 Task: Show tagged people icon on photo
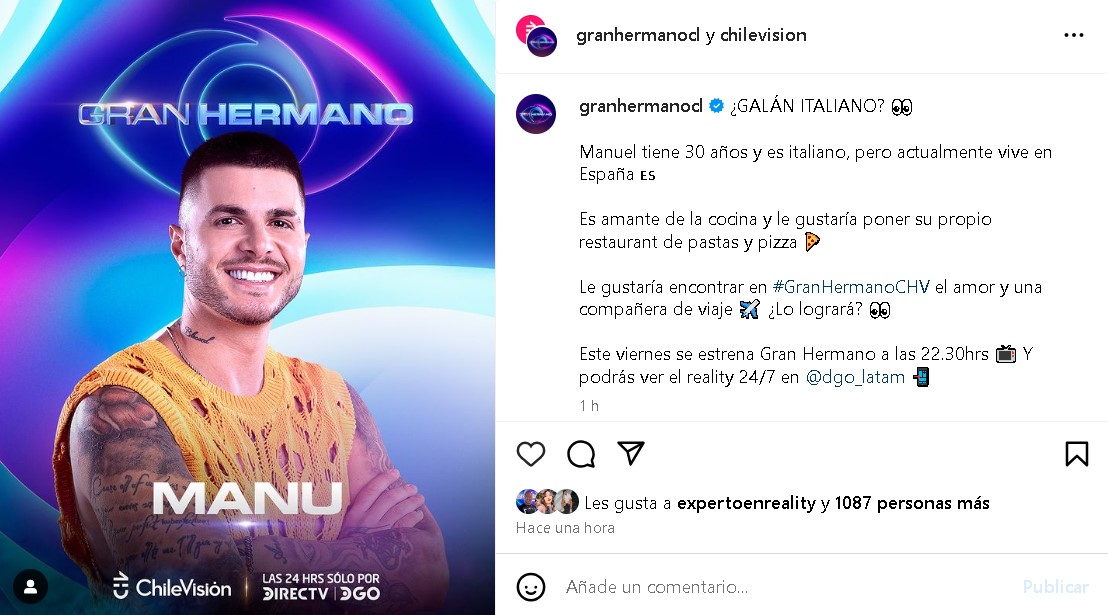31,585
